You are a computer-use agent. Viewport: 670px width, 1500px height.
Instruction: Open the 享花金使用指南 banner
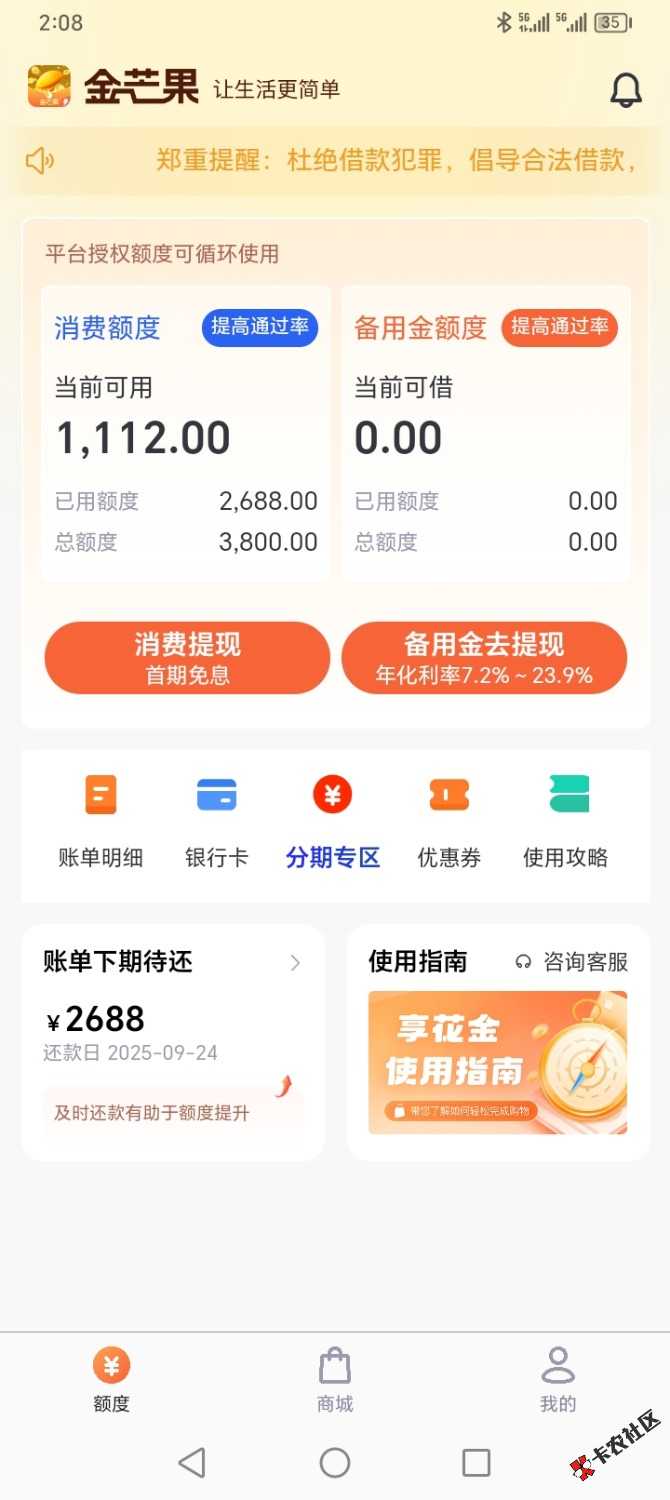pyautogui.click(x=497, y=1062)
